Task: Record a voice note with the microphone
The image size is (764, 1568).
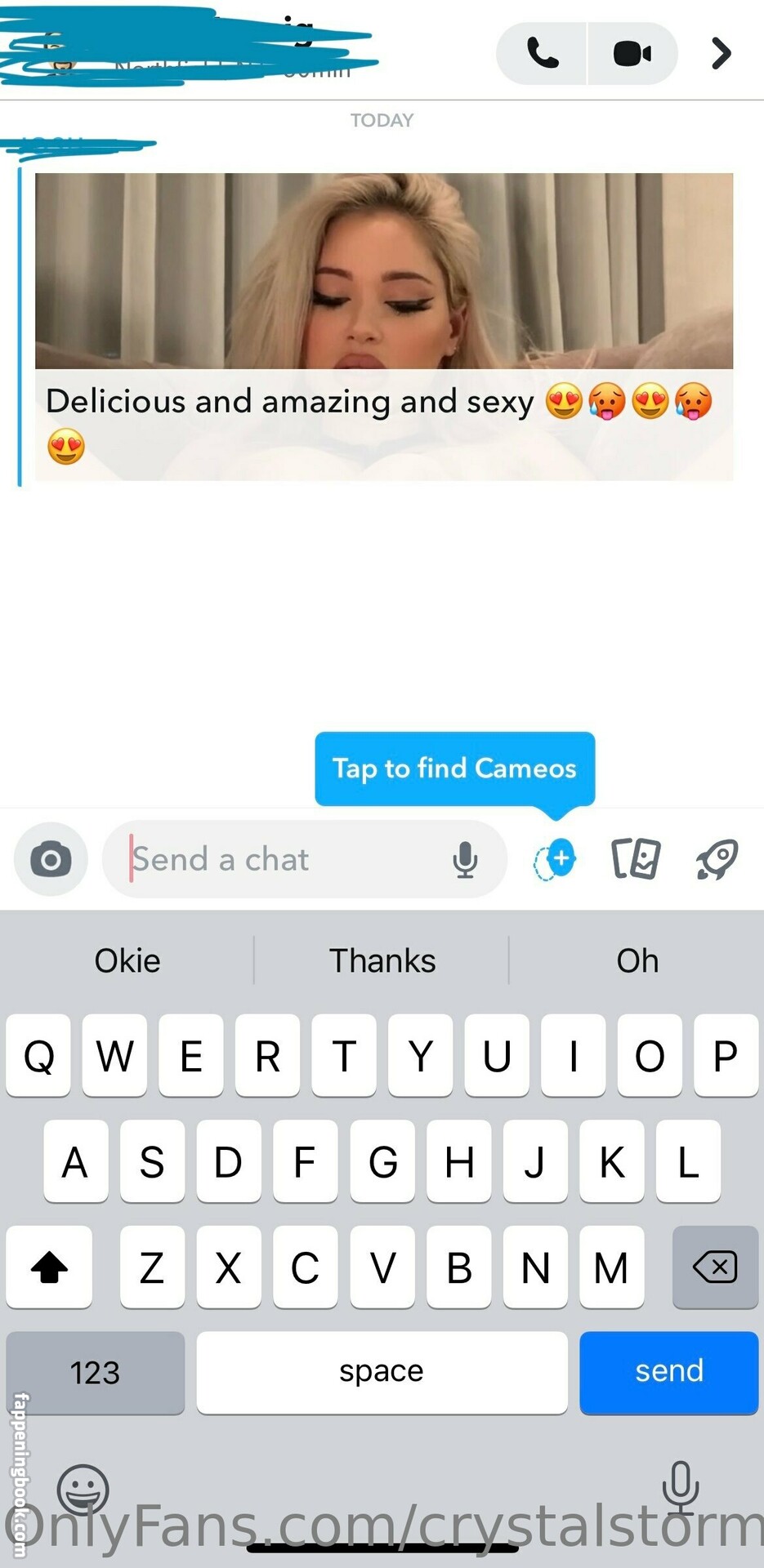Action: 465,860
